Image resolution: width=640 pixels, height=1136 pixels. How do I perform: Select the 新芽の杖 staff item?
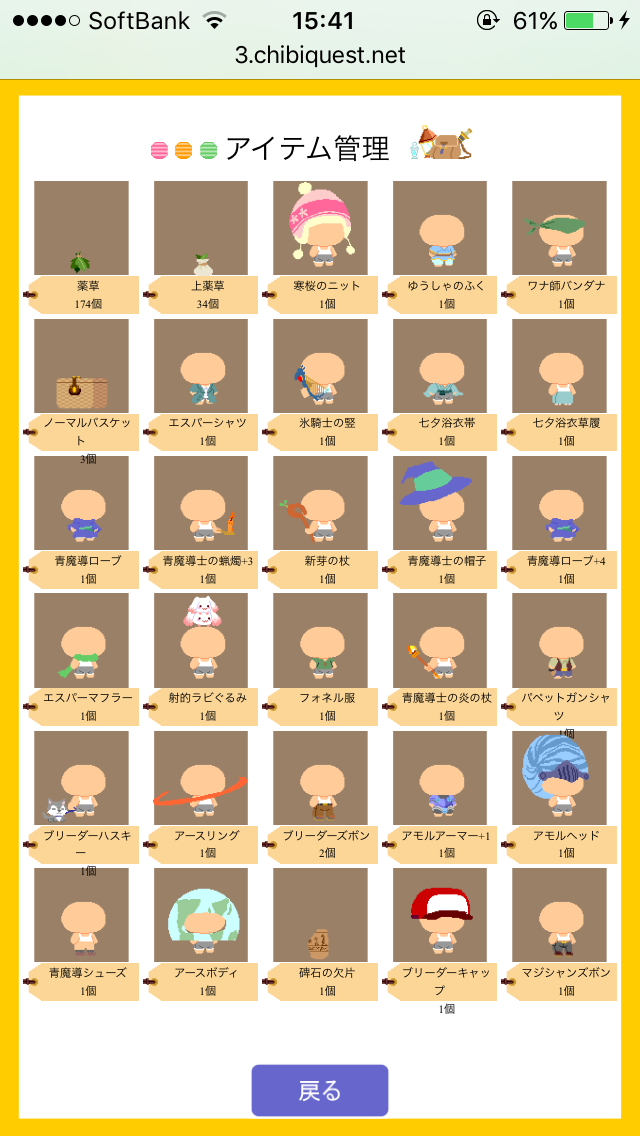click(320, 504)
